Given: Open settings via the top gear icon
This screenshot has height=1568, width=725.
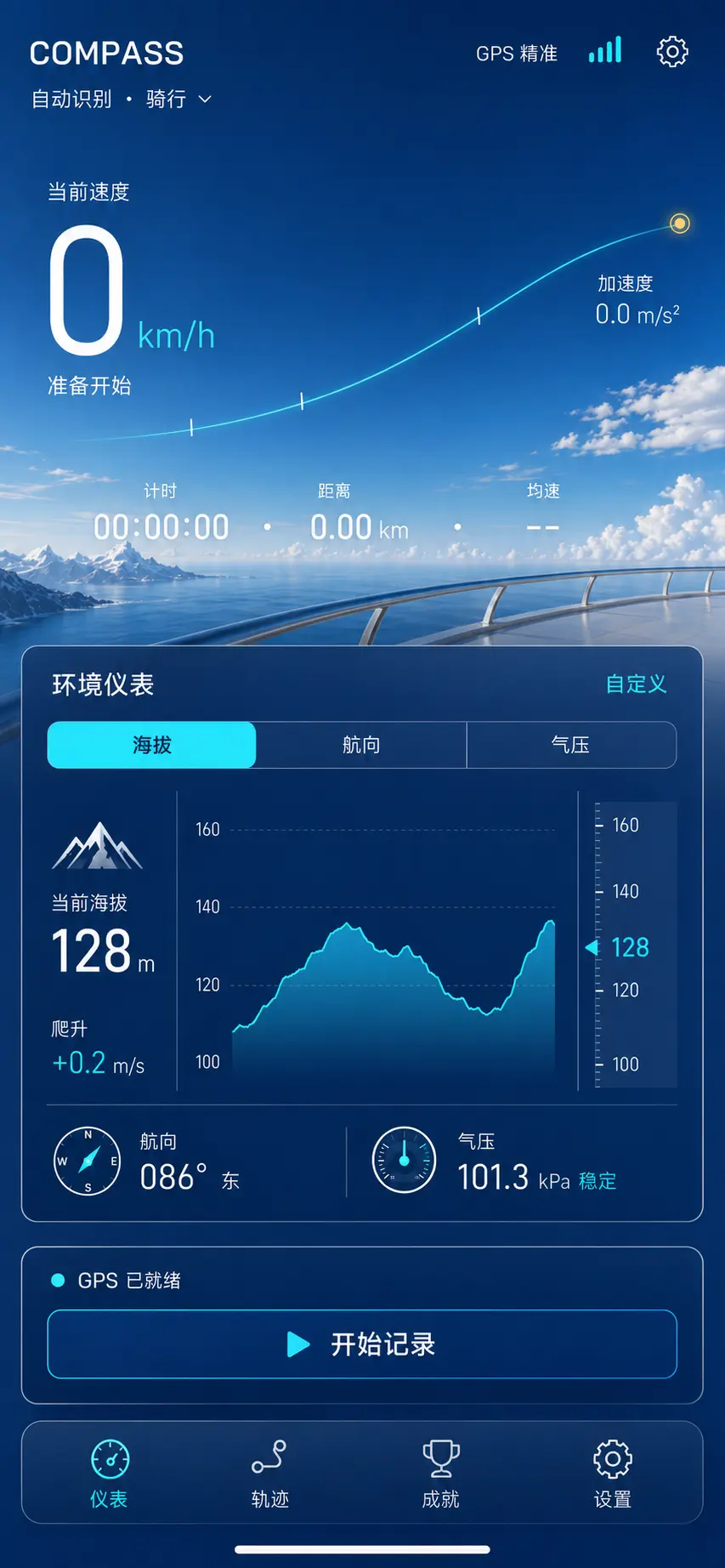Looking at the screenshot, I should pyautogui.click(x=672, y=52).
